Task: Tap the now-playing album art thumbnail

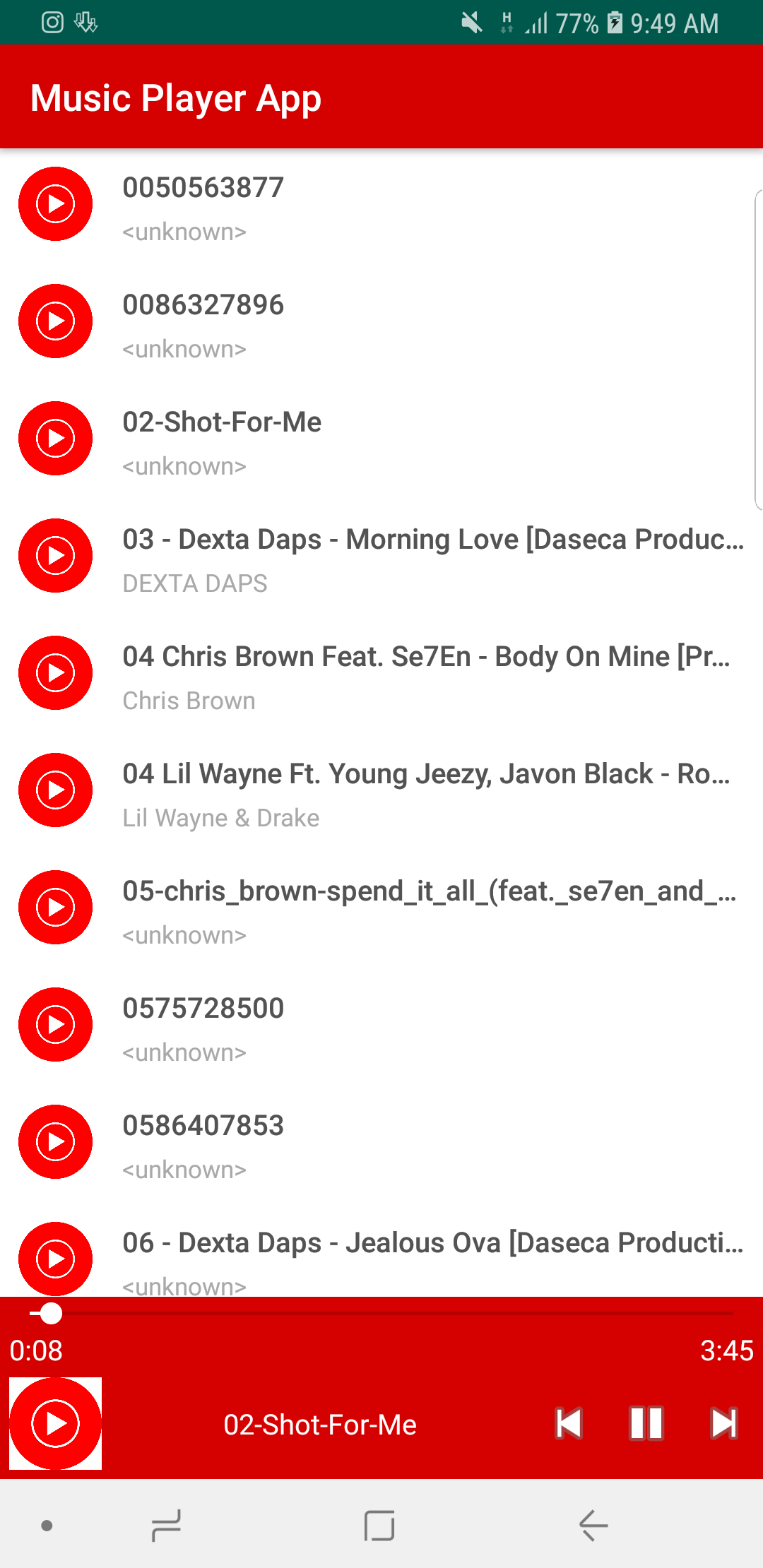Action: tap(55, 1423)
